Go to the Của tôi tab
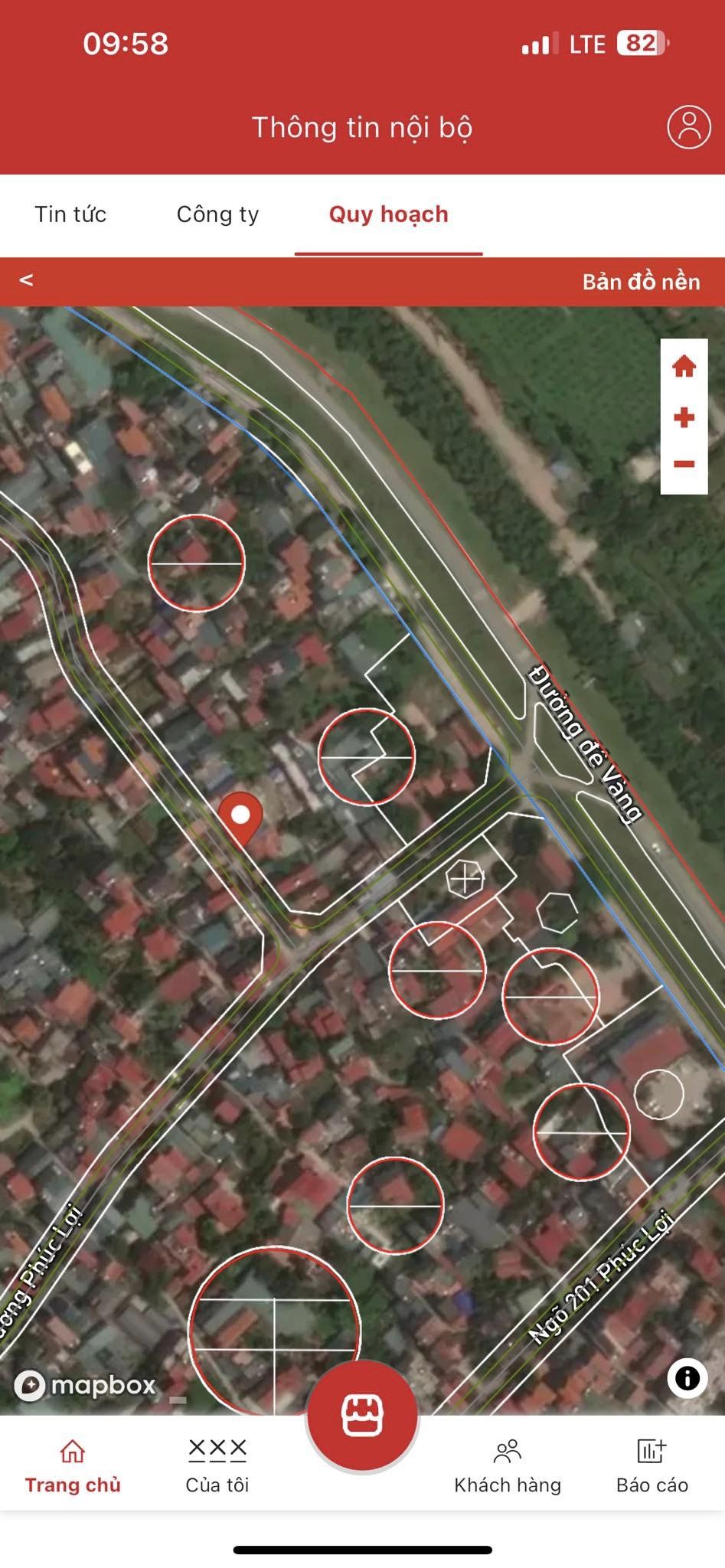 (x=217, y=1465)
